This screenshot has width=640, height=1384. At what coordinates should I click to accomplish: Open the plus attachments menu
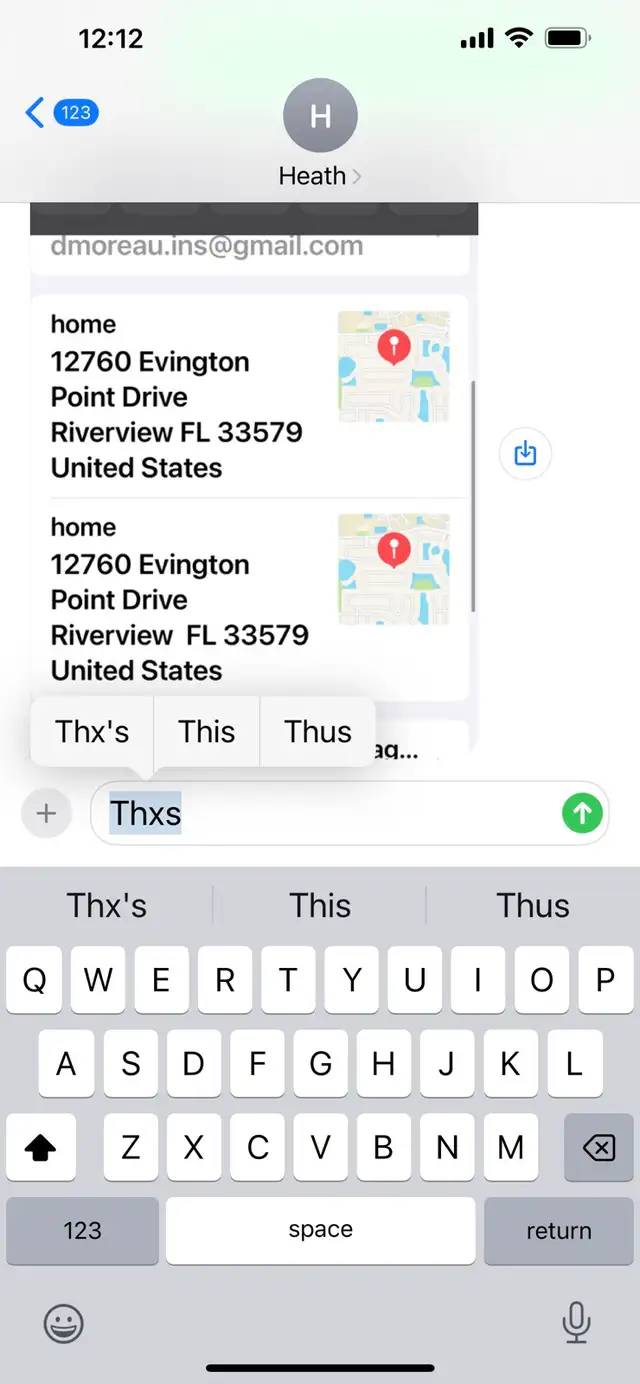[46, 814]
